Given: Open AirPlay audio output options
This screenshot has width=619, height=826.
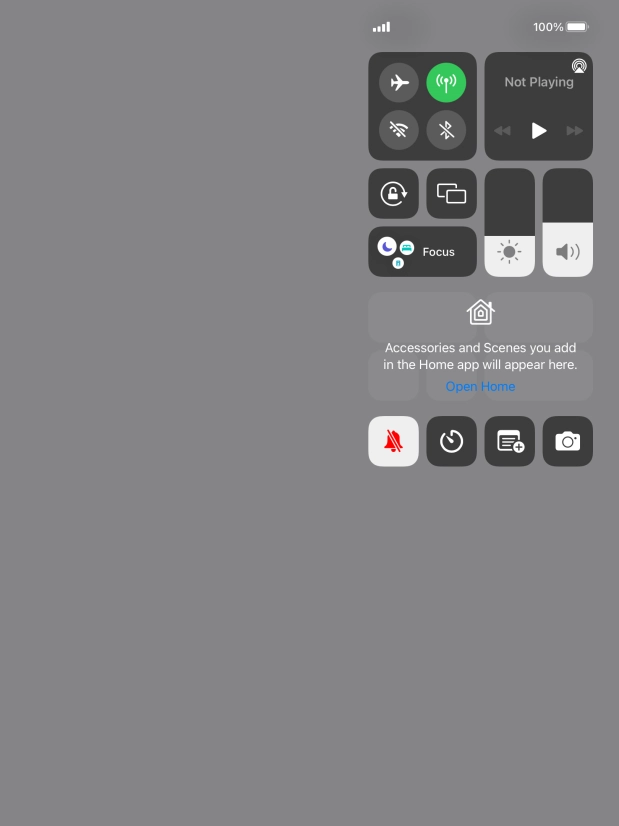Looking at the screenshot, I should (578, 66).
